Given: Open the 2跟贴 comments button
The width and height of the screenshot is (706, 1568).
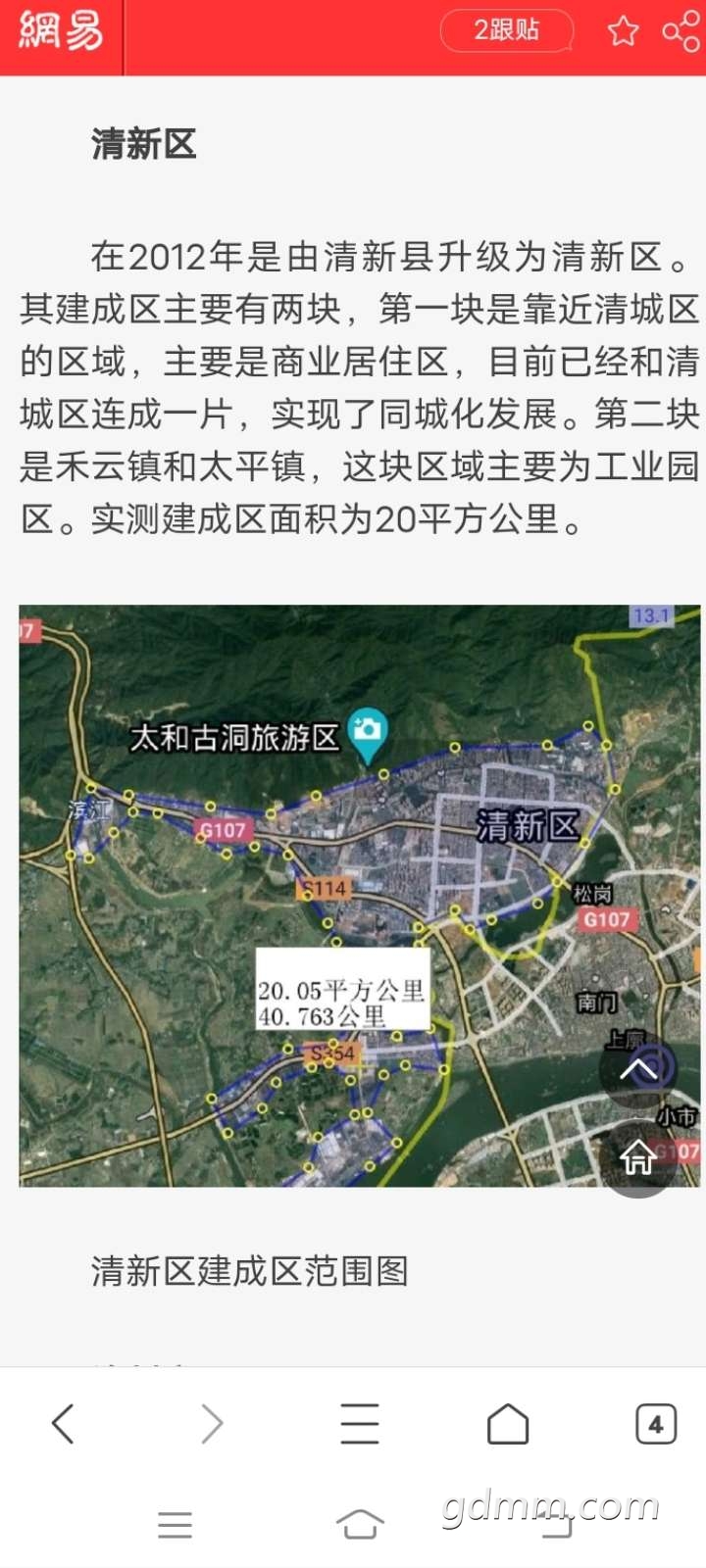Looking at the screenshot, I should (x=506, y=30).
